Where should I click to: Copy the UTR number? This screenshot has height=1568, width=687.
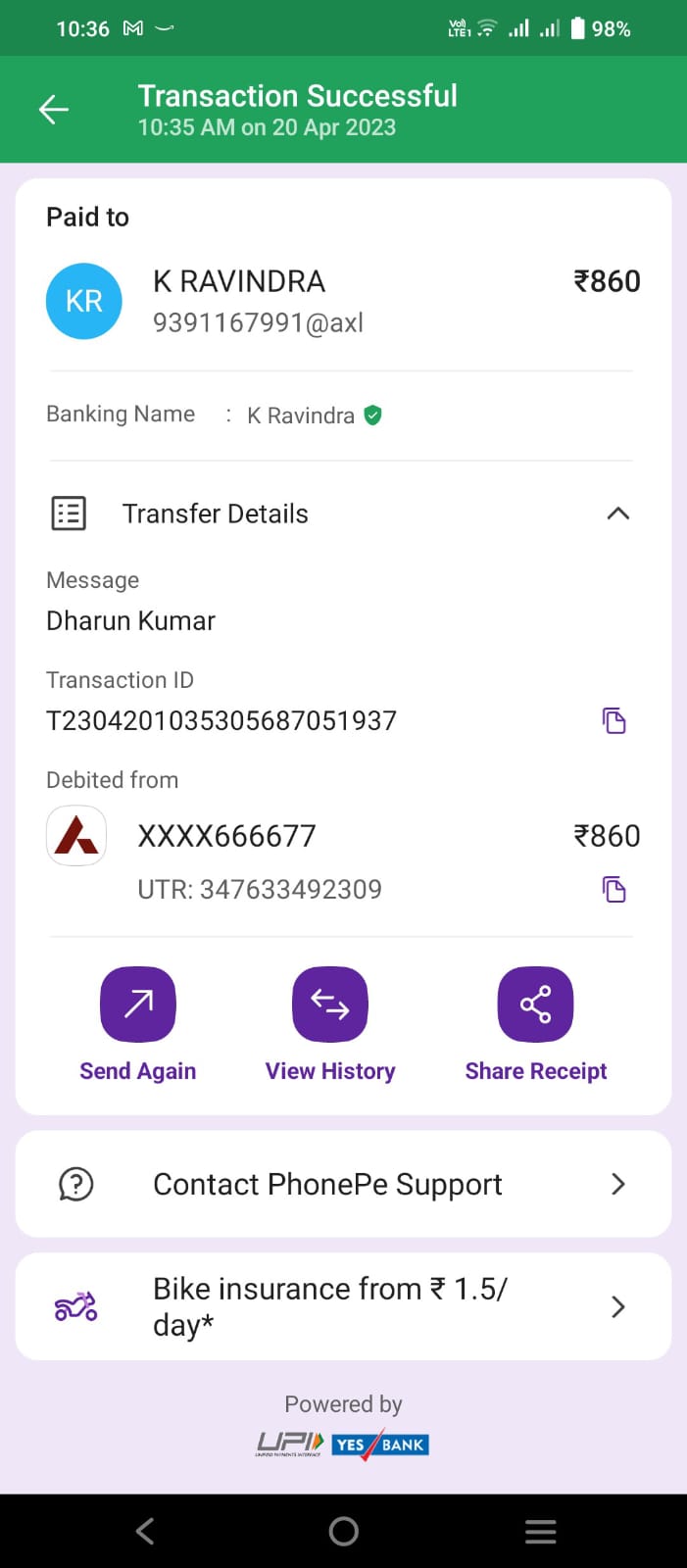pos(614,890)
